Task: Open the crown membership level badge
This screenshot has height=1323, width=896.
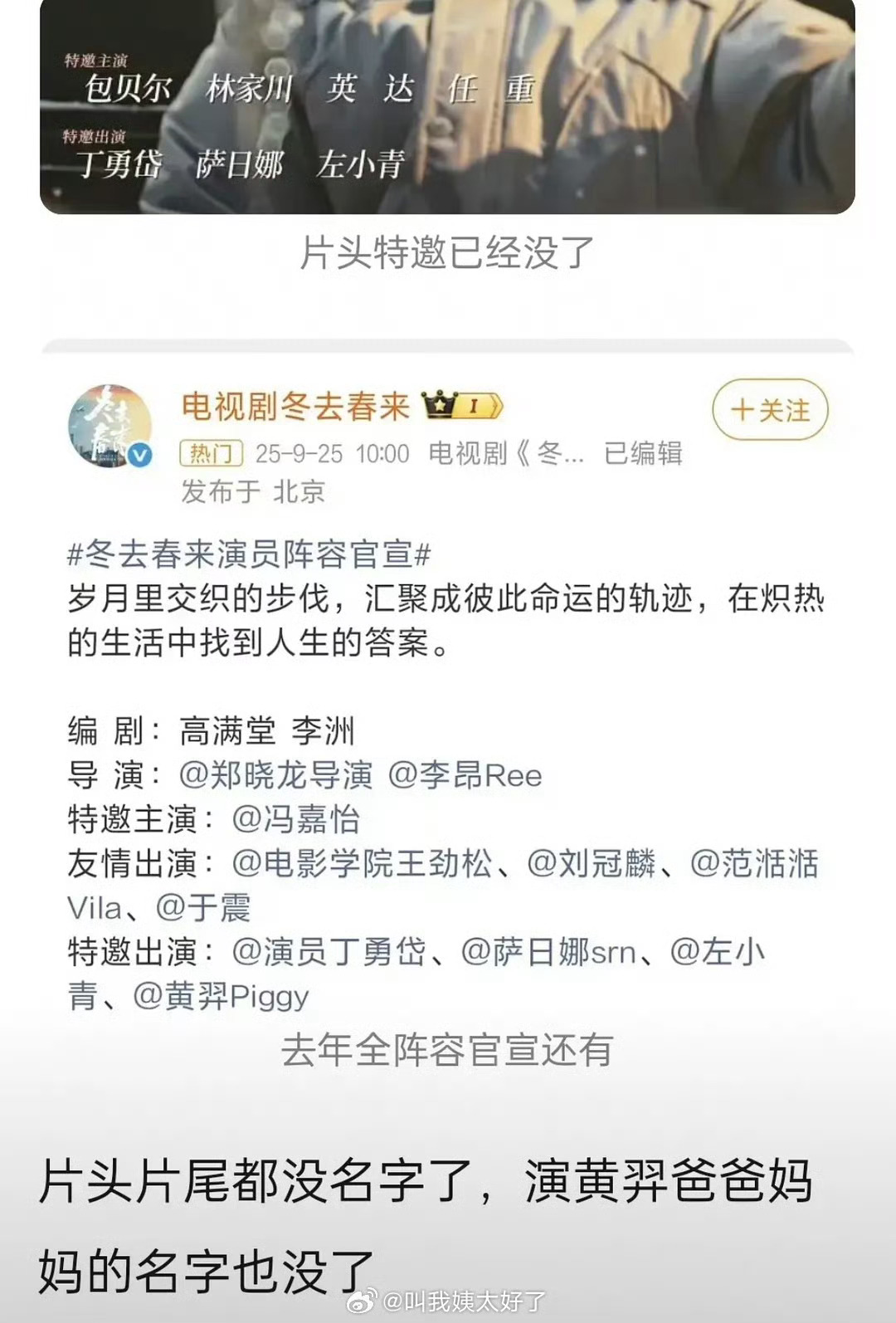Action: [438, 406]
